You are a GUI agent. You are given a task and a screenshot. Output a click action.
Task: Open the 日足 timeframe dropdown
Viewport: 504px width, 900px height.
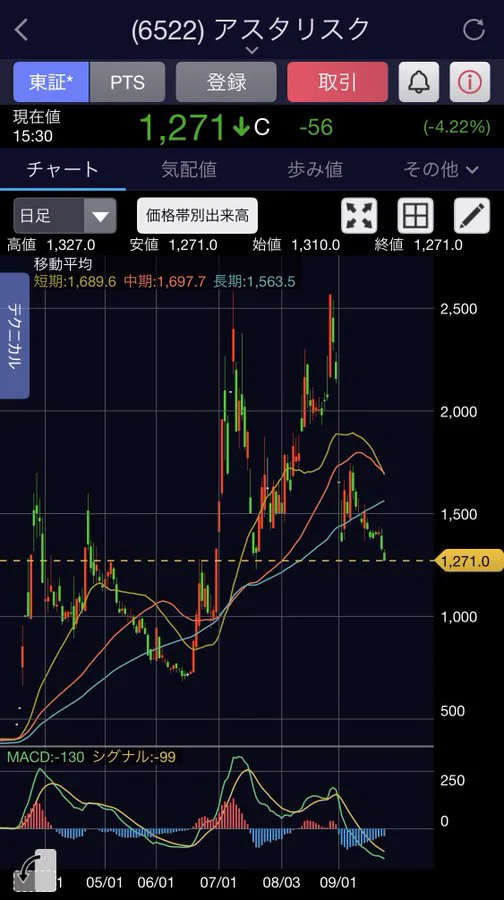[65, 216]
